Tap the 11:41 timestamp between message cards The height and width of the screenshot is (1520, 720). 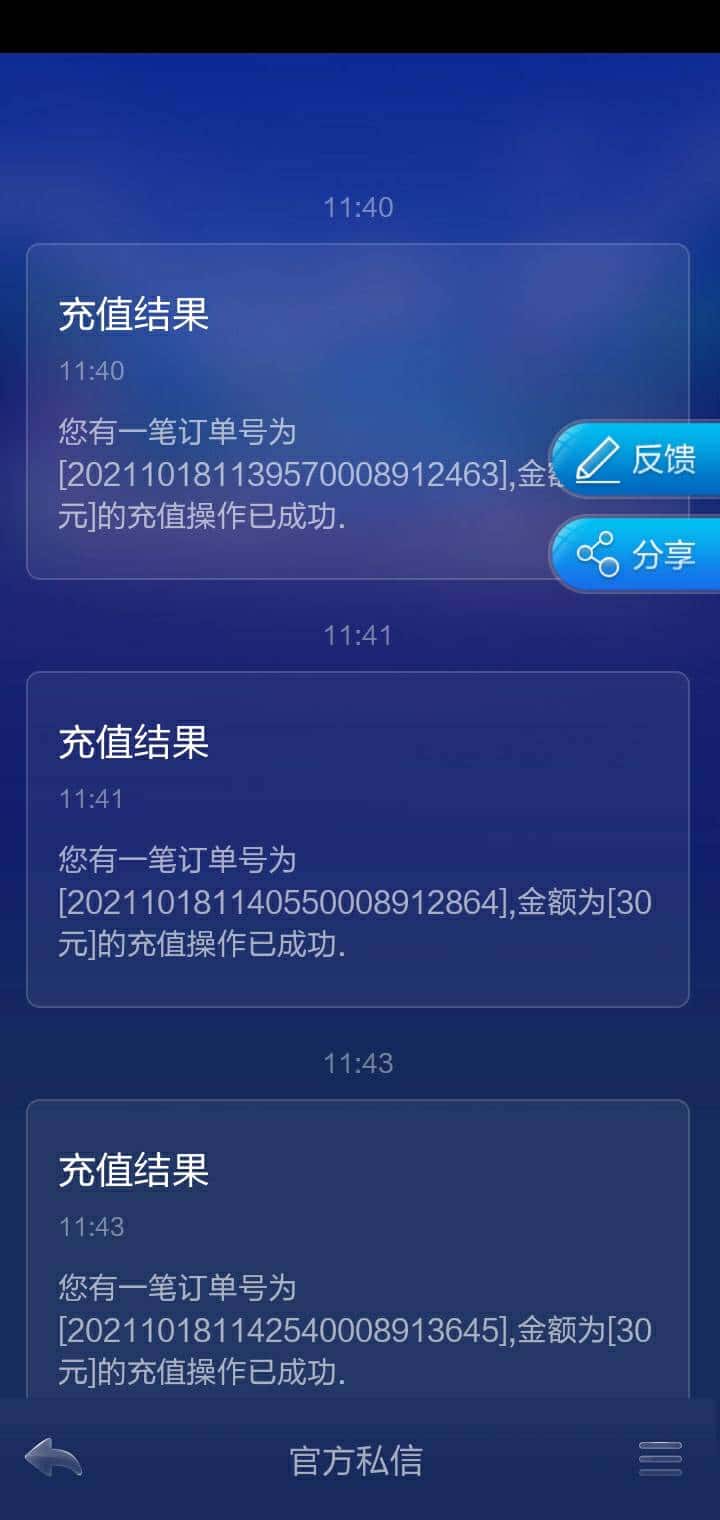tap(358, 636)
